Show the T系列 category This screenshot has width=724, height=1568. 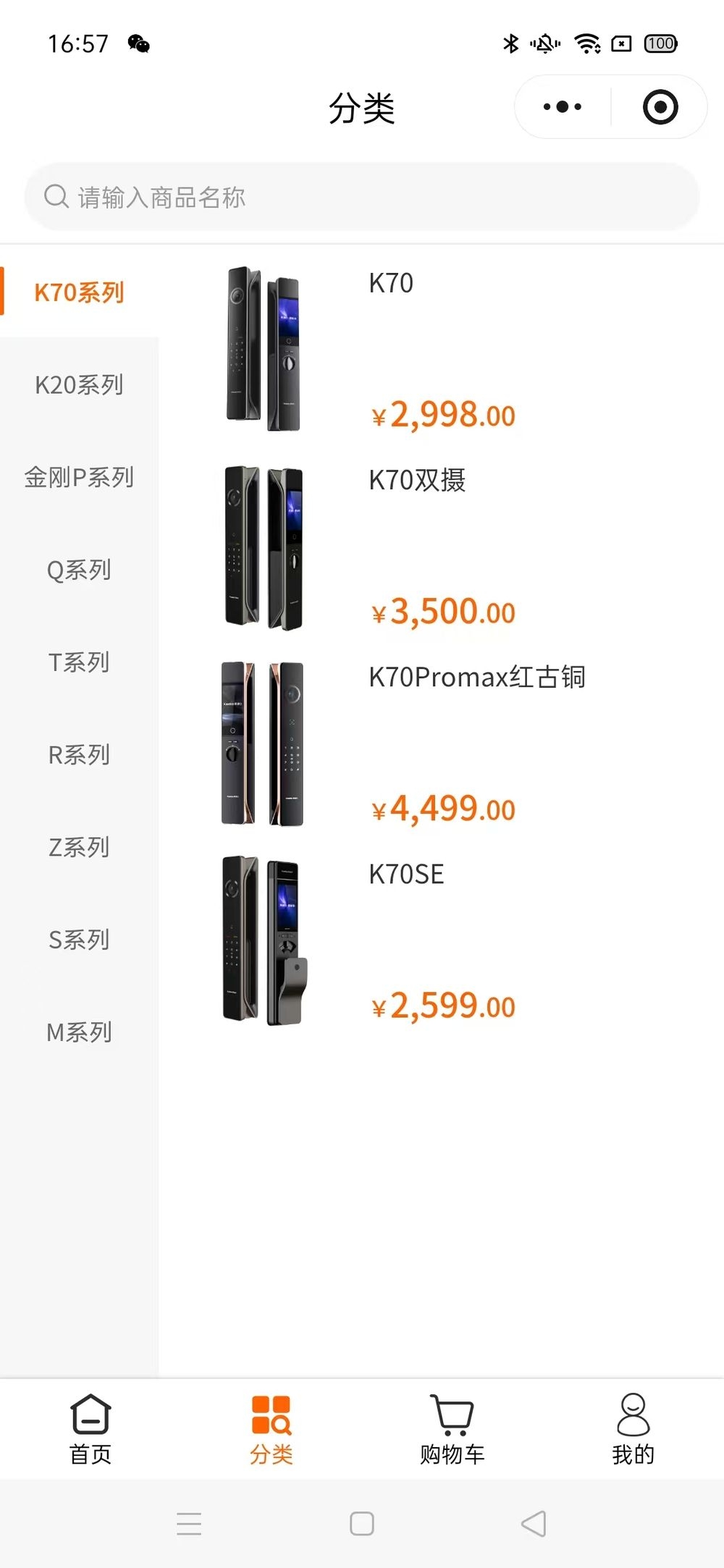pyautogui.click(x=79, y=662)
